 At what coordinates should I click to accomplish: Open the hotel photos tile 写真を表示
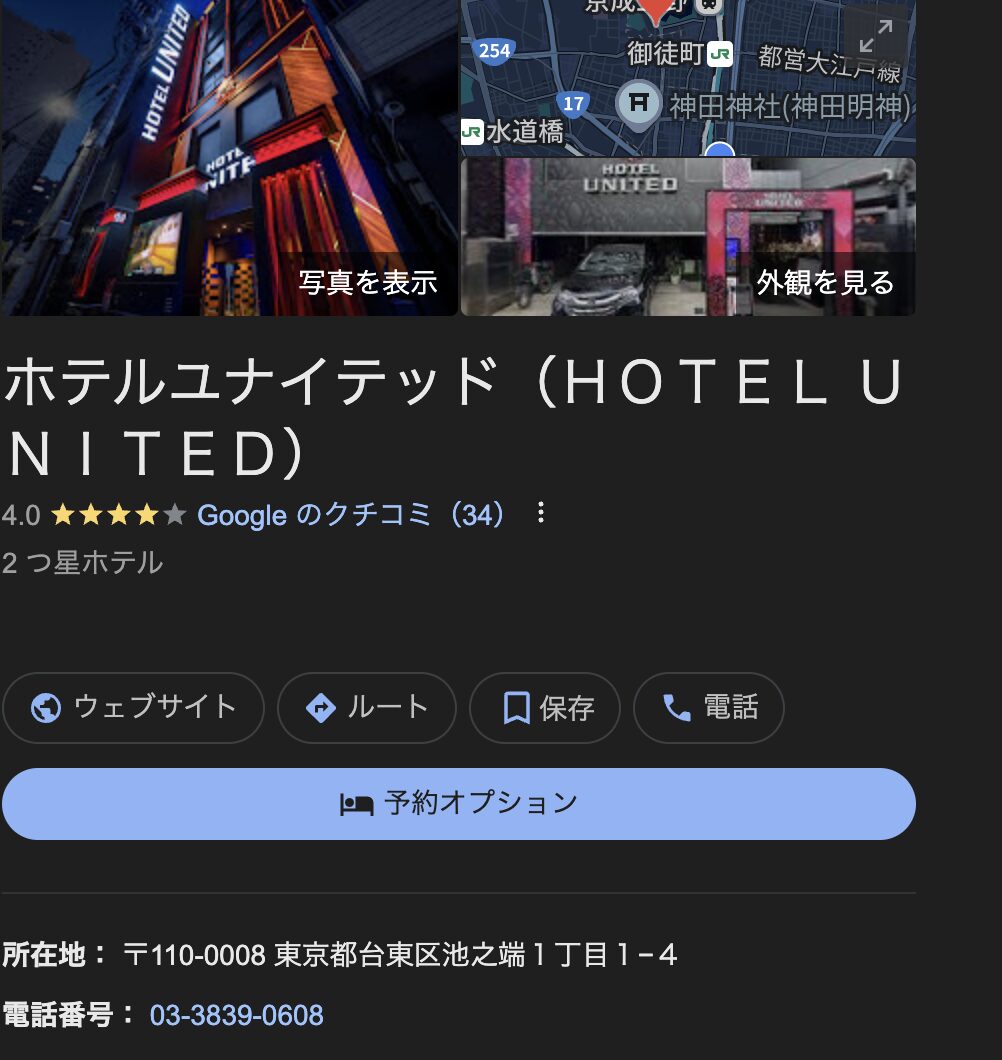230,160
